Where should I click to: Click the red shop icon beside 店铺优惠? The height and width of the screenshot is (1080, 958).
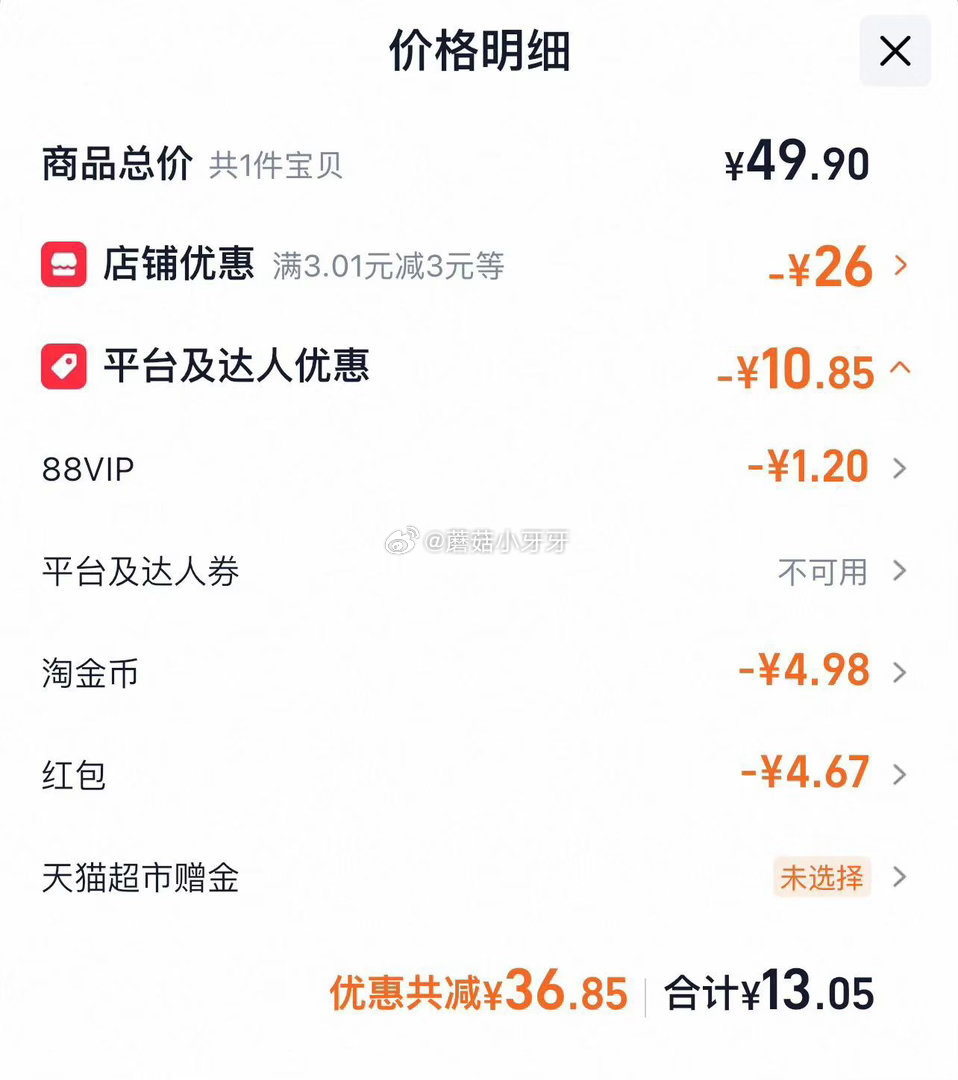click(64, 266)
